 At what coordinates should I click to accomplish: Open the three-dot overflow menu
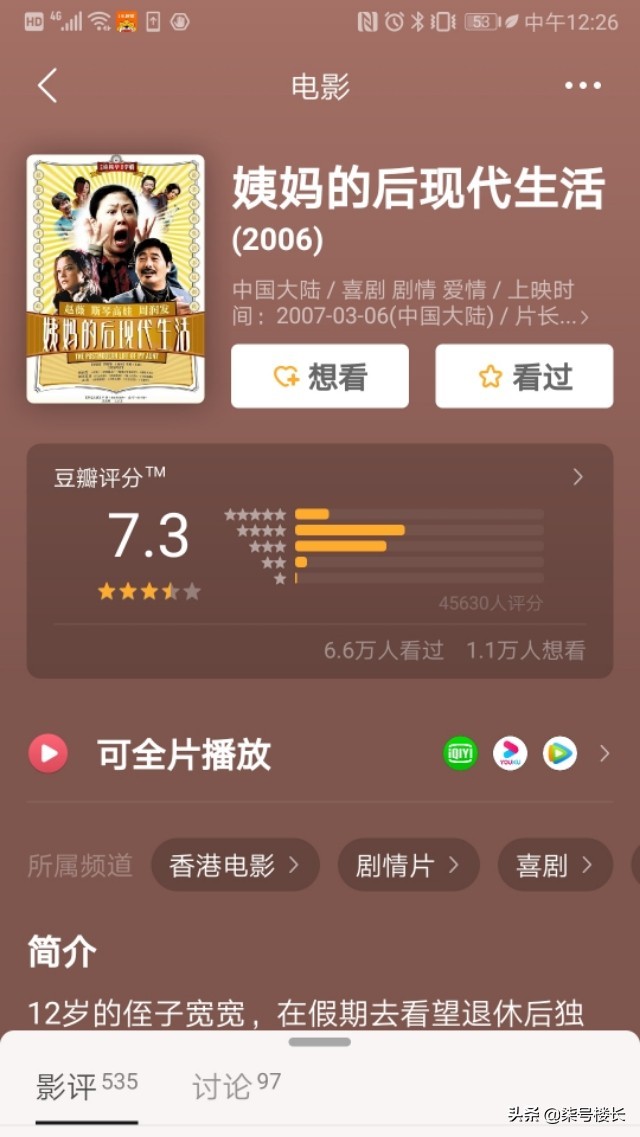pos(583,86)
